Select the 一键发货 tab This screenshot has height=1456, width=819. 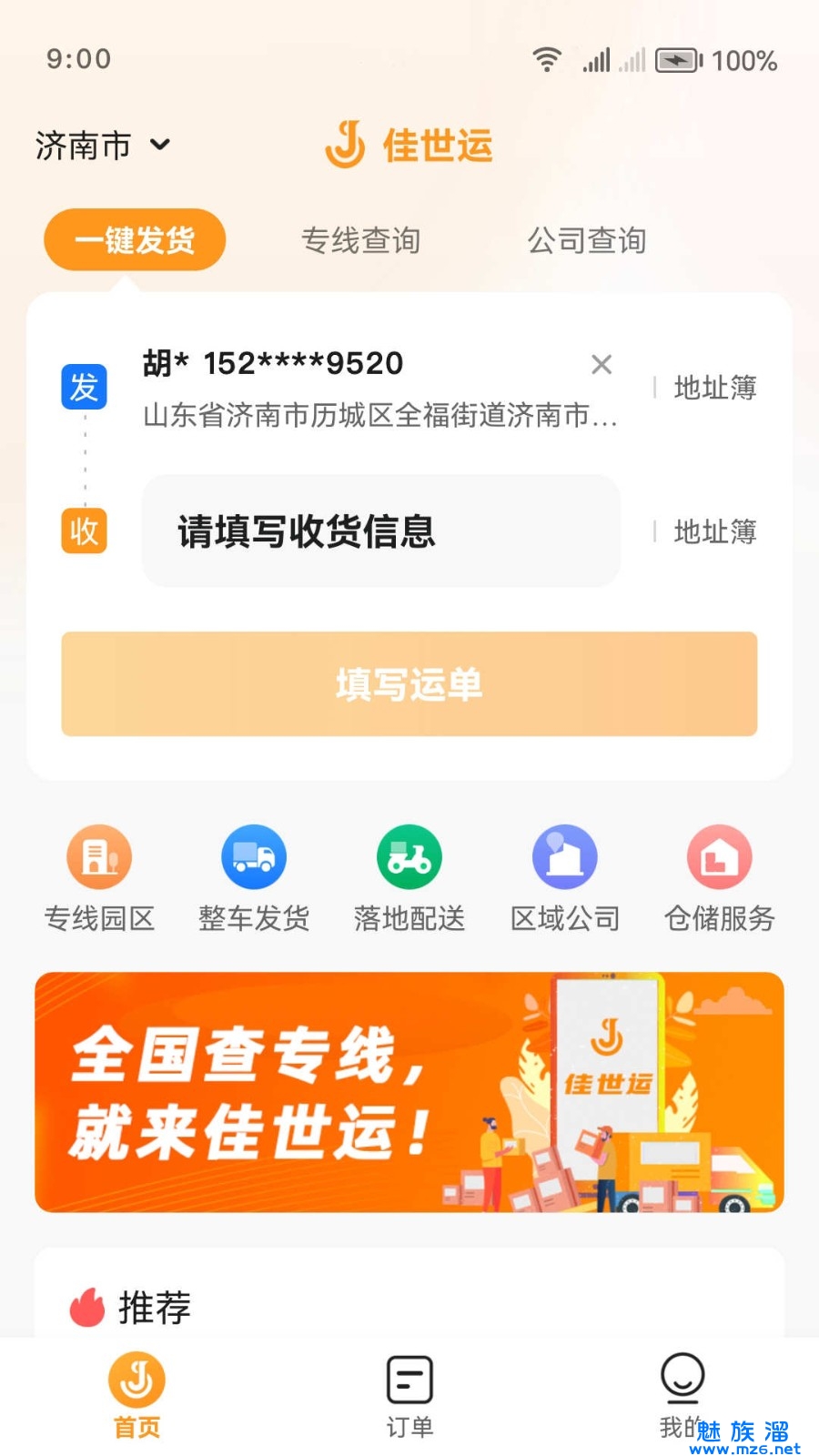pos(135,240)
